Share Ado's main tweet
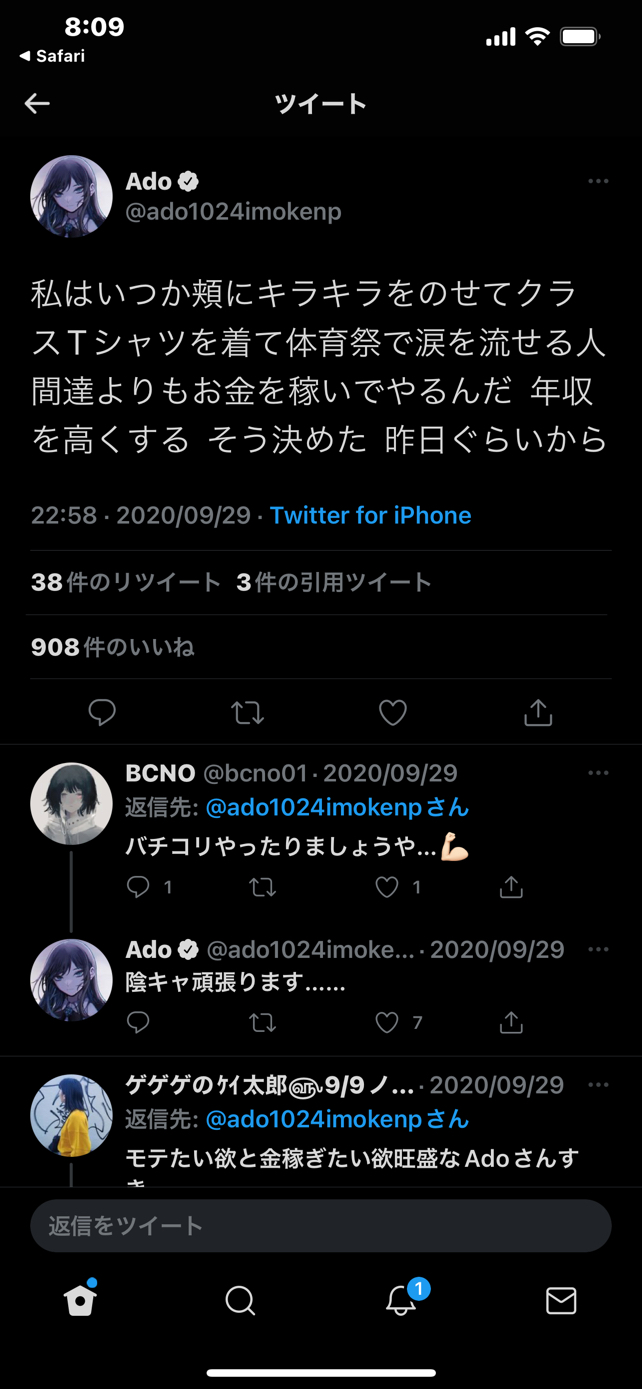Viewport: 642px width, 1389px height. coord(538,712)
